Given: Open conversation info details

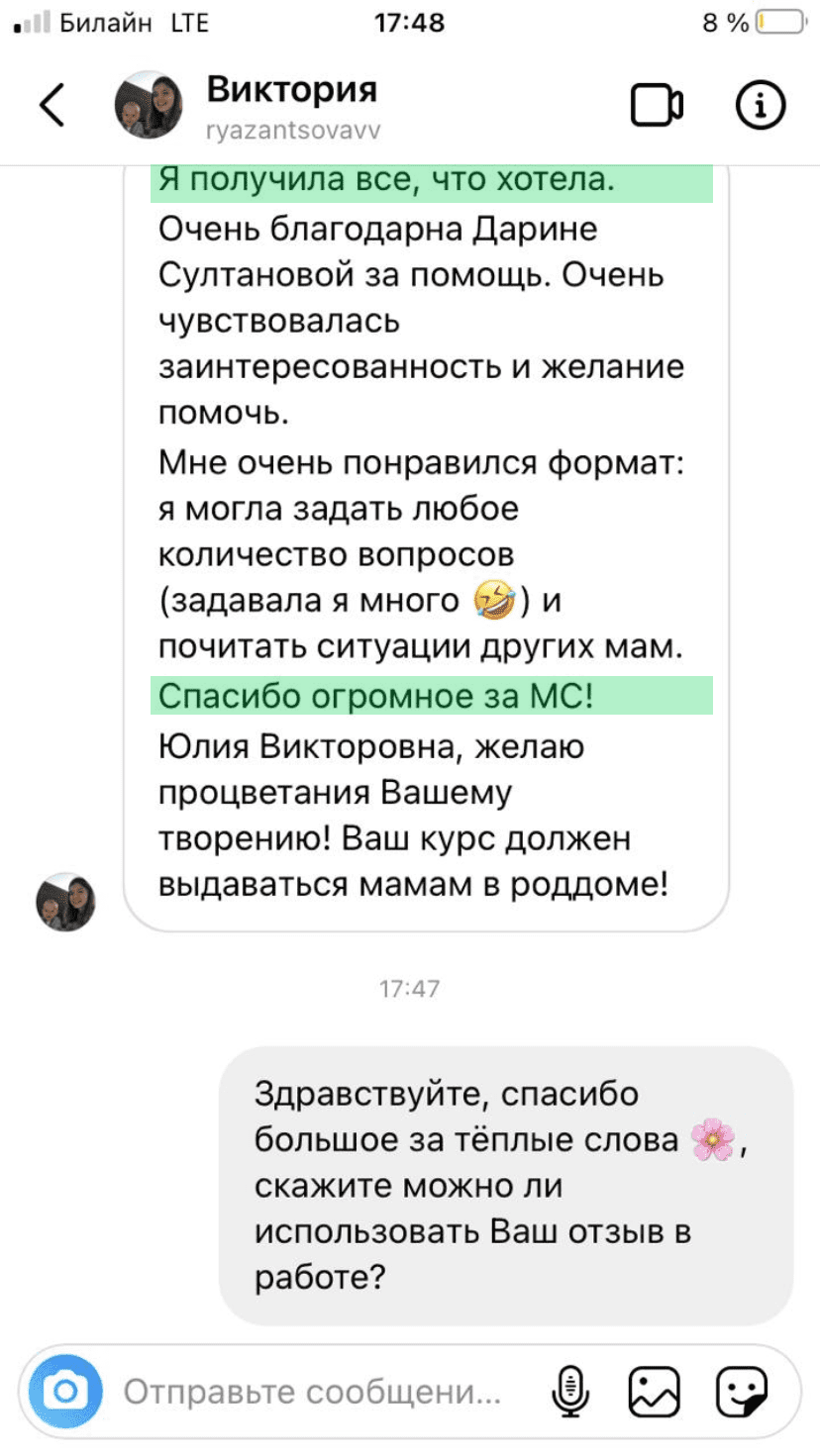Looking at the screenshot, I should [x=761, y=105].
